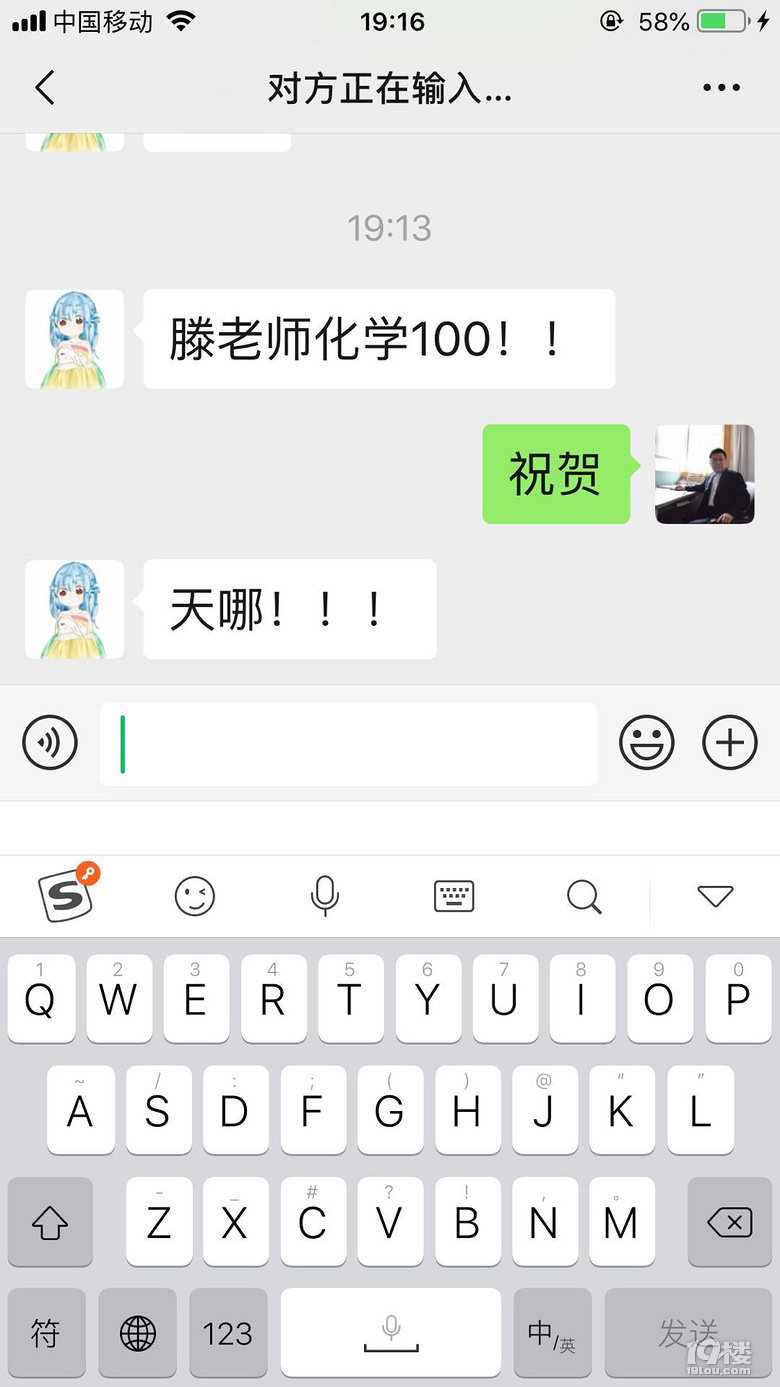The height and width of the screenshot is (1387, 780).
Task: Switch to the 123 number keyboard
Action: click(228, 1332)
